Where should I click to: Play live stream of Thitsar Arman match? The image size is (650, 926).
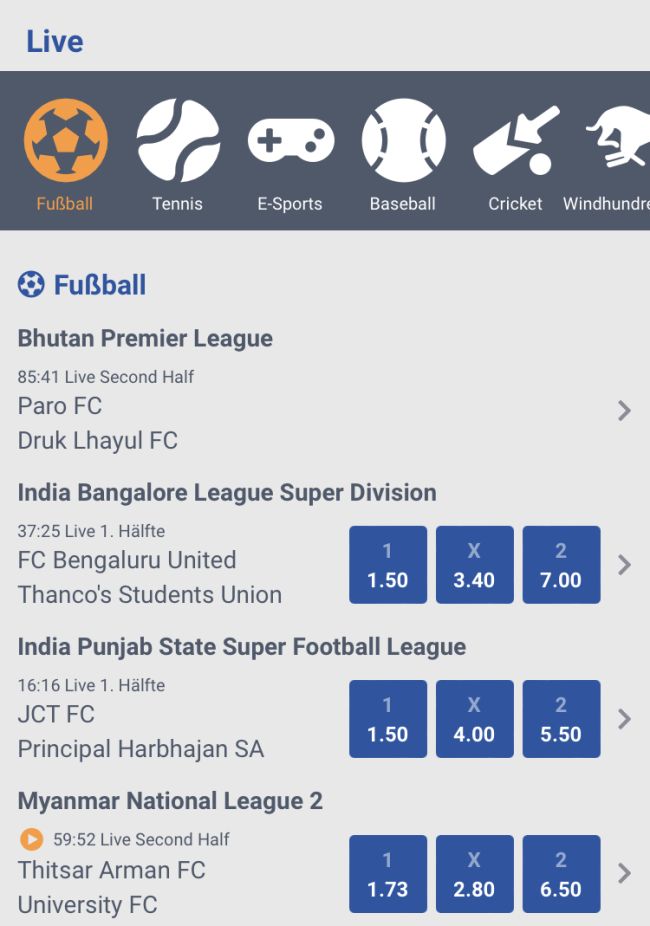pos(31,839)
